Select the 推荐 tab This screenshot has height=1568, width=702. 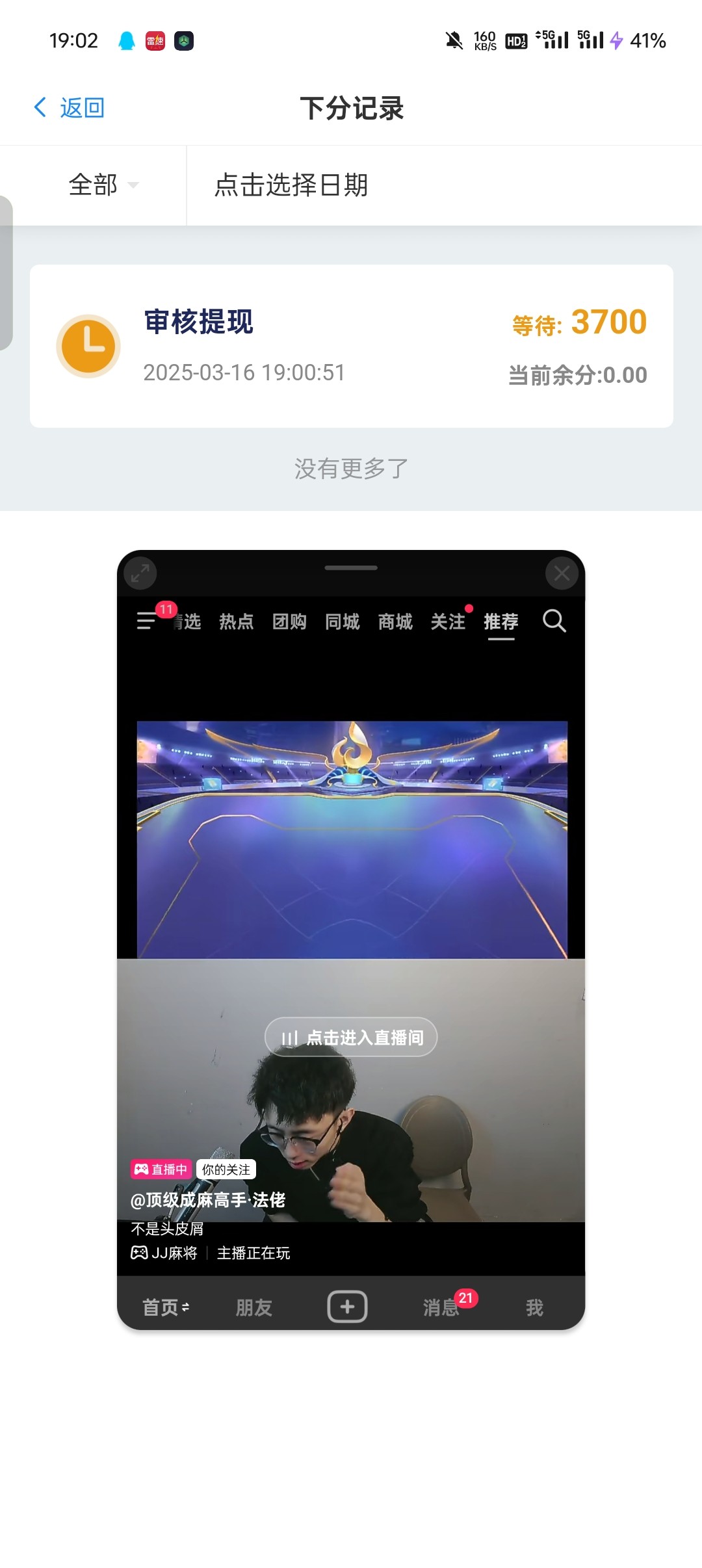tap(500, 622)
